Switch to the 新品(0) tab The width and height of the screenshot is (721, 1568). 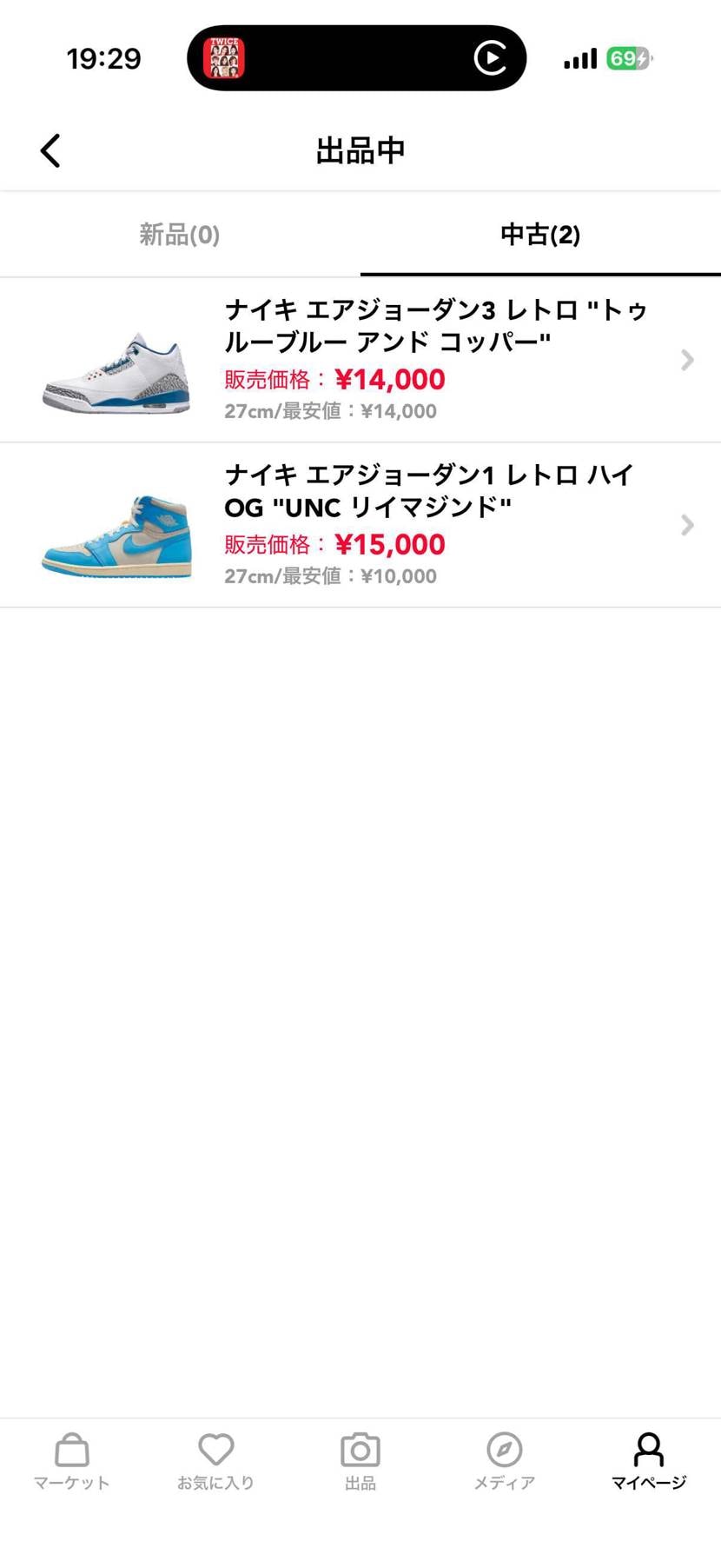(178, 235)
